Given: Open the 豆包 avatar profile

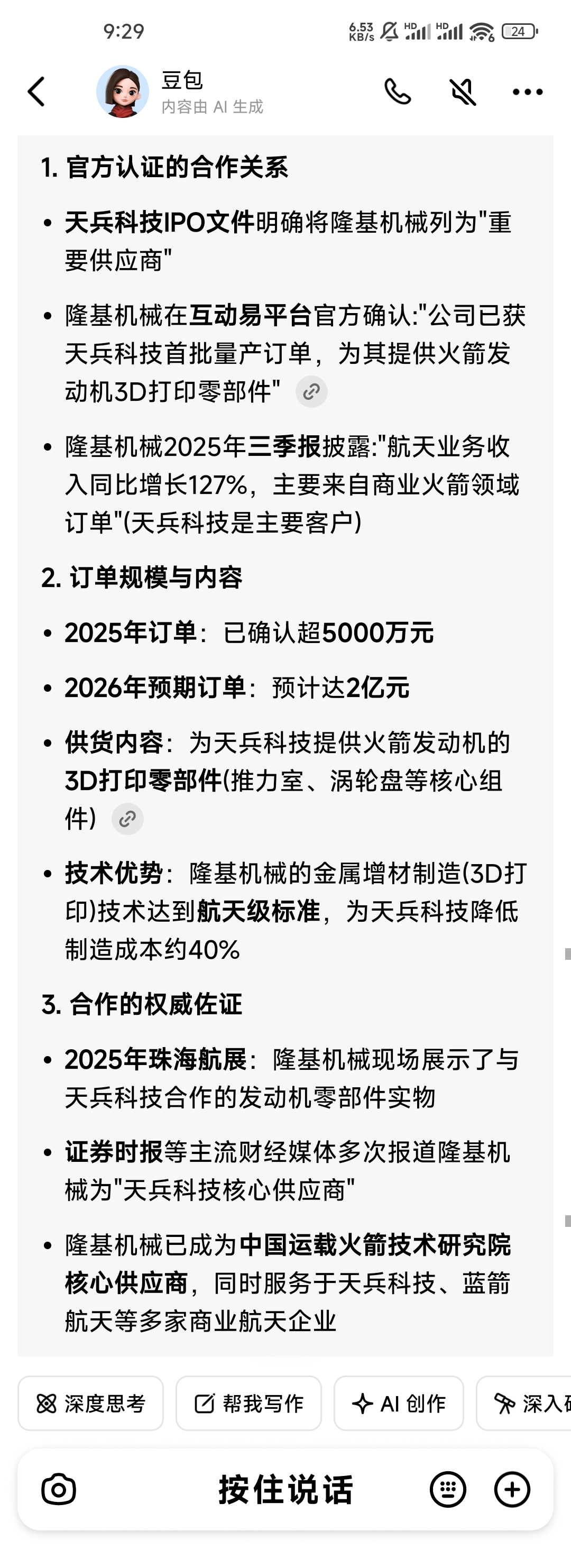Looking at the screenshot, I should 122,92.
